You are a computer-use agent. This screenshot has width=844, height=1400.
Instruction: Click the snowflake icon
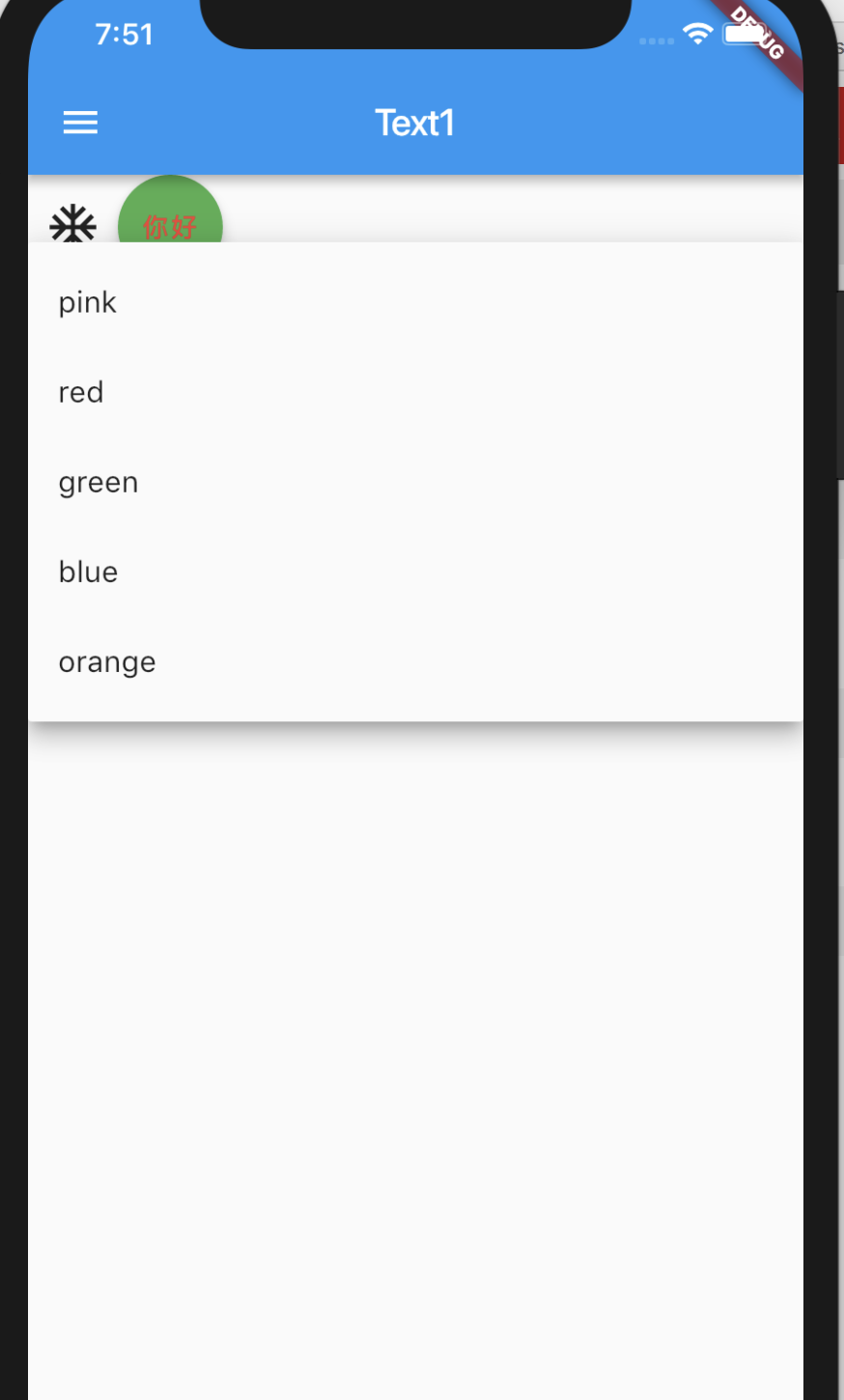tap(71, 225)
